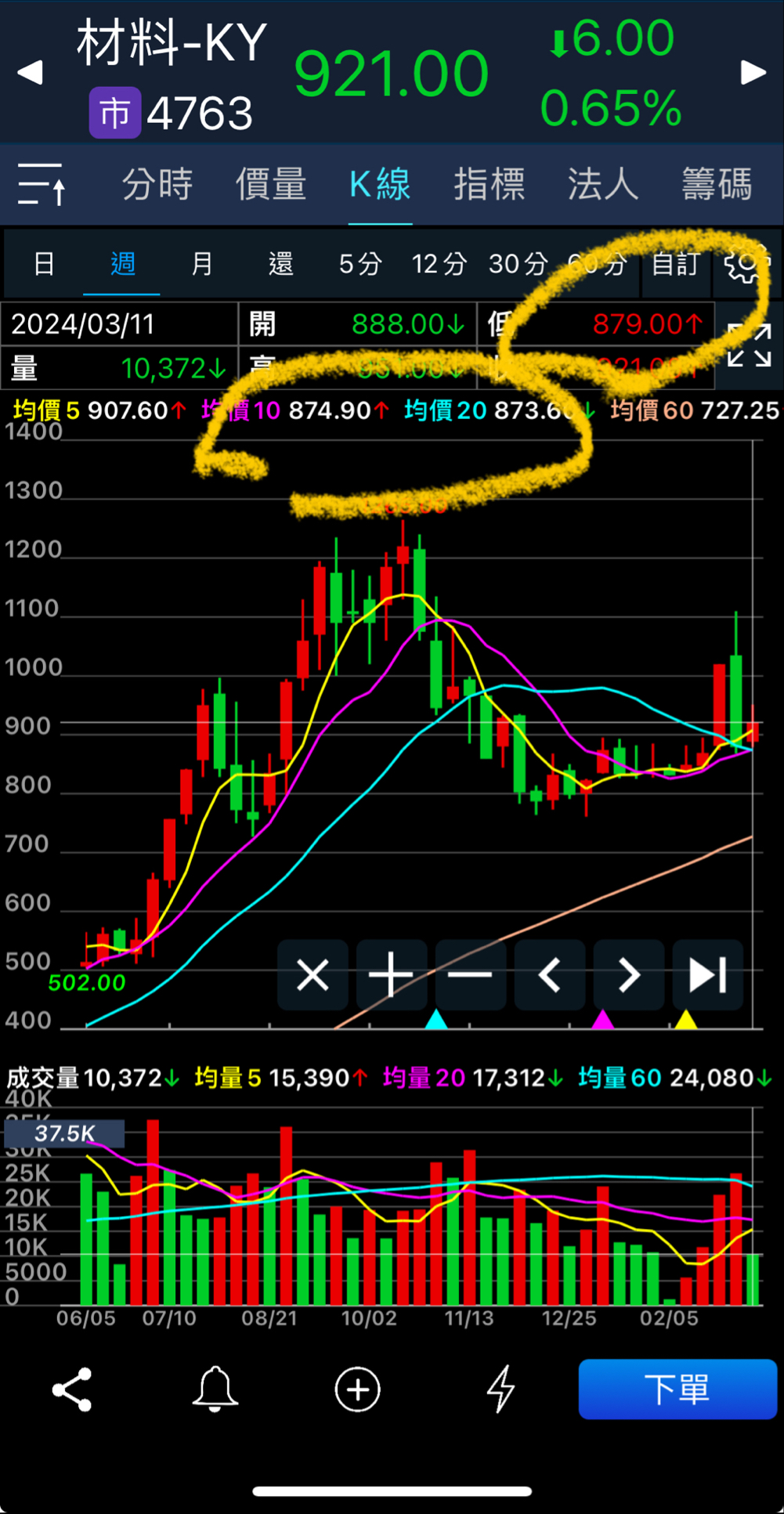Open the 指標 tab
Image resolution: width=784 pixels, height=1514 pixels.
[x=490, y=185]
